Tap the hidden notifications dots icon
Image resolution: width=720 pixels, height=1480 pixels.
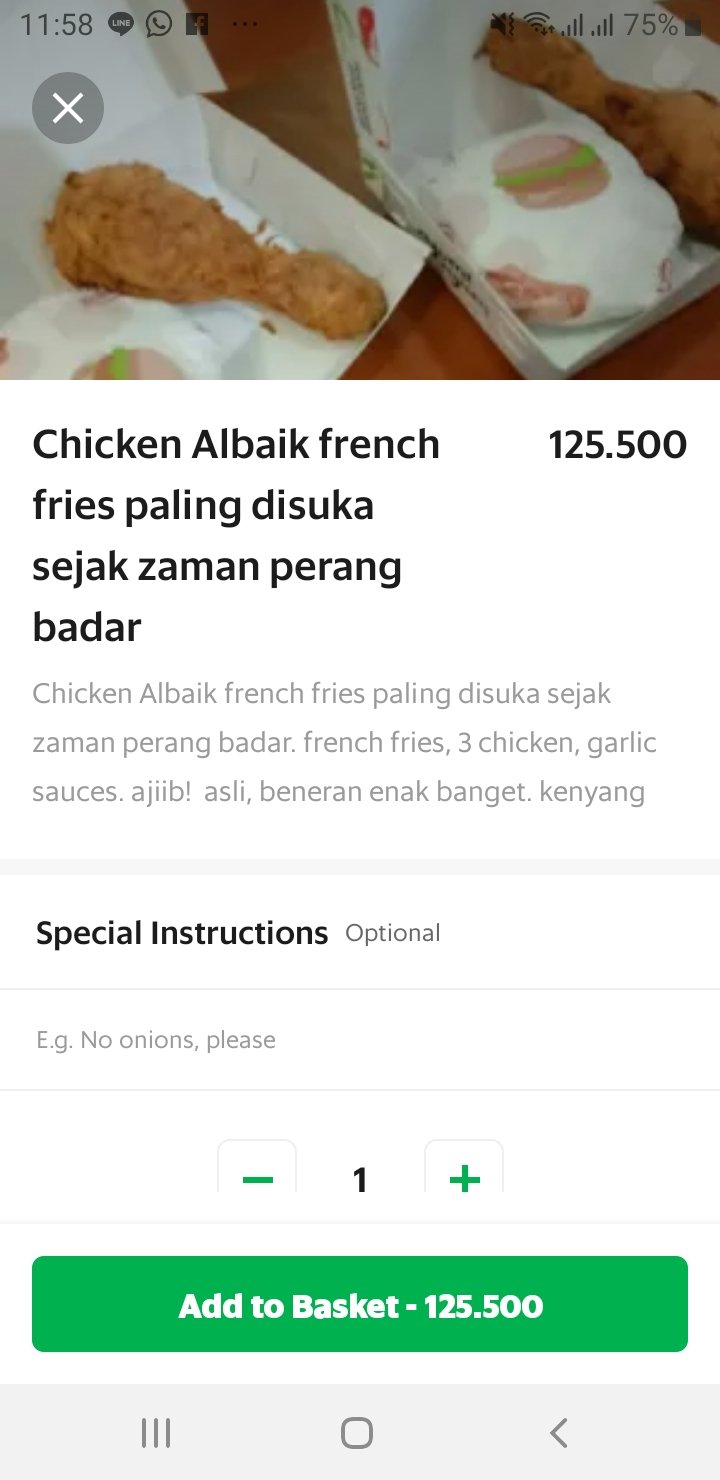[245, 25]
